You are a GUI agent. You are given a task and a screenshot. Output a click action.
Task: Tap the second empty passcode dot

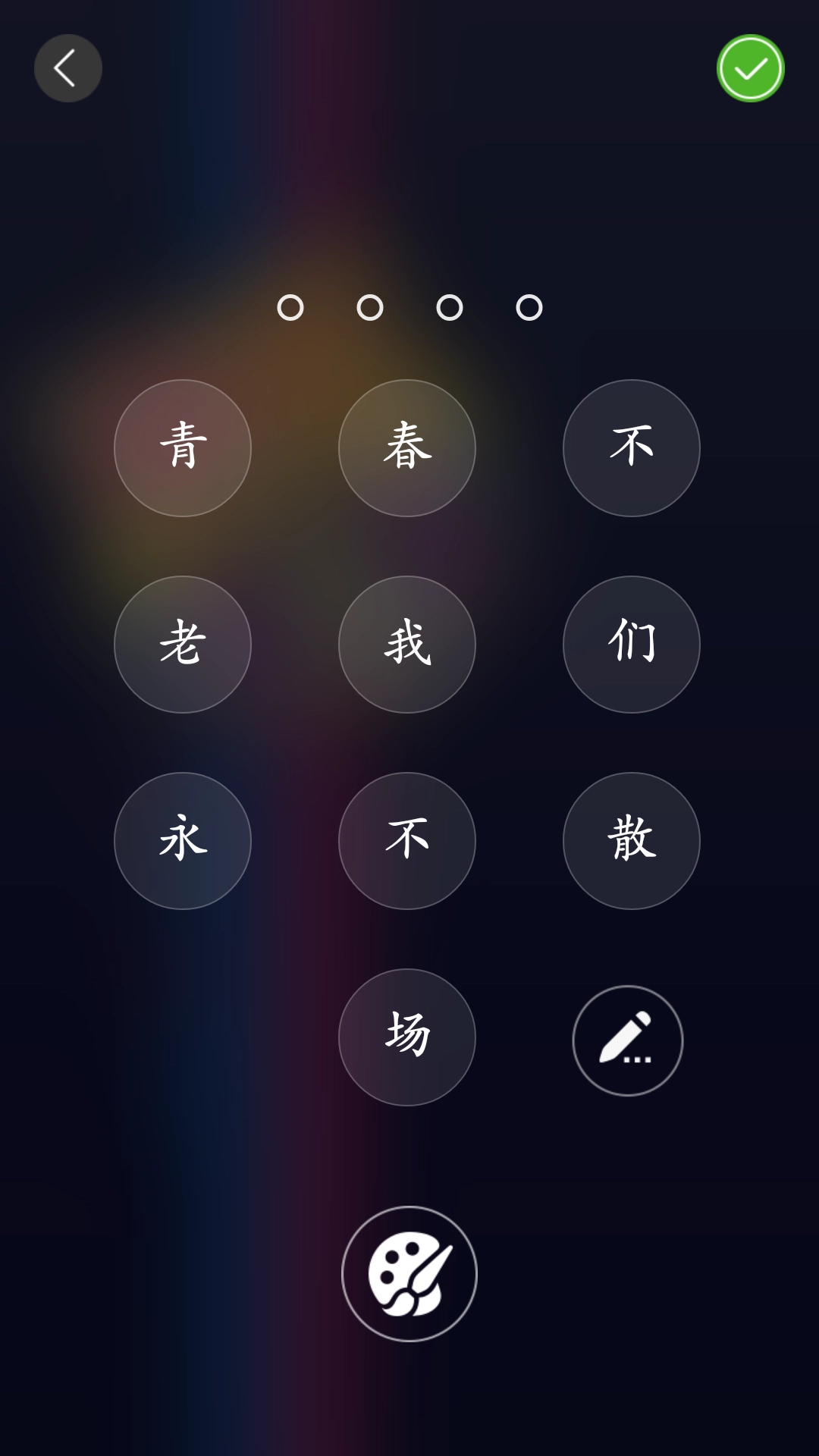point(369,307)
